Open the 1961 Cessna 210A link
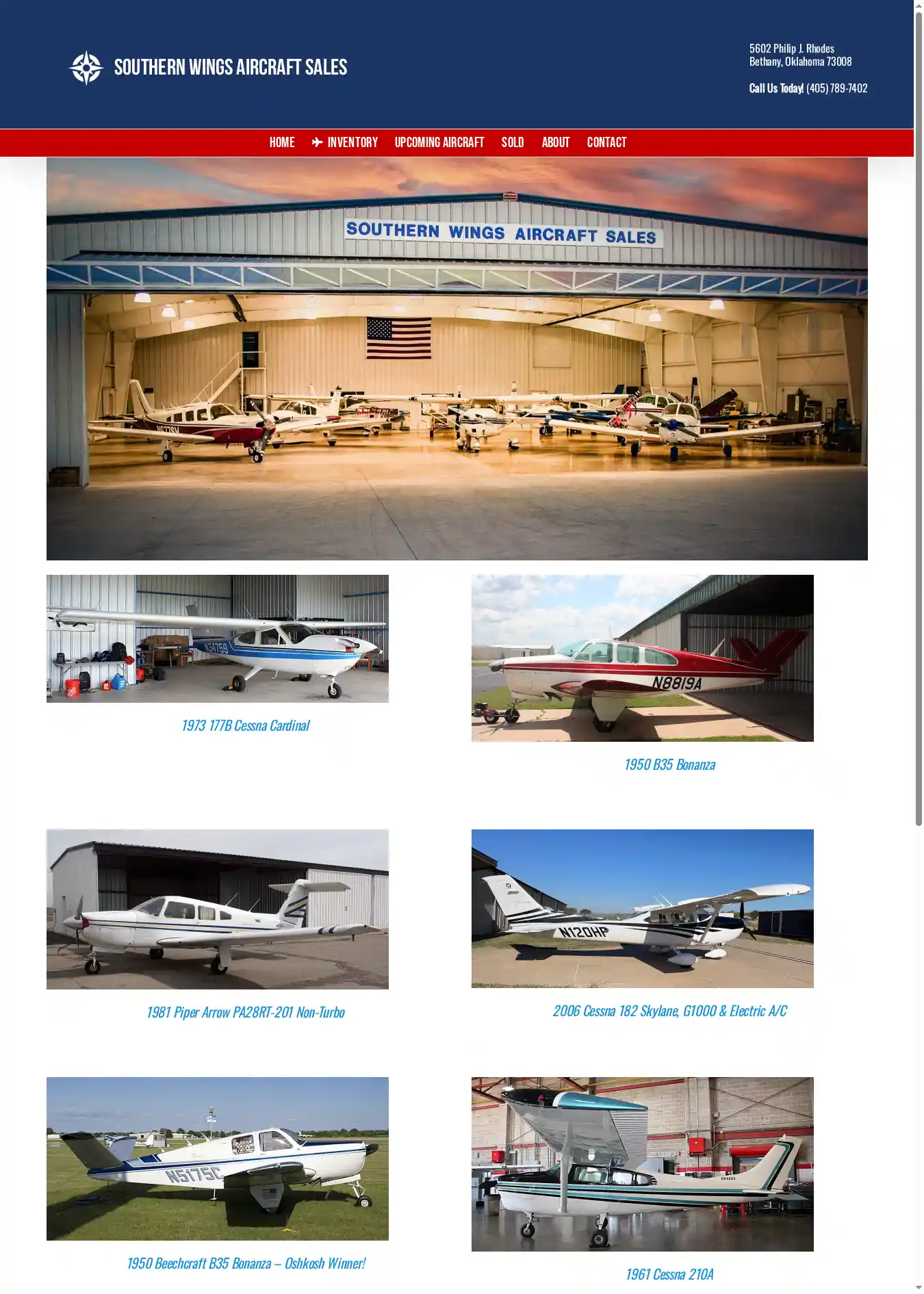Viewport: 924px width, 1294px height. coord(669,1274)
